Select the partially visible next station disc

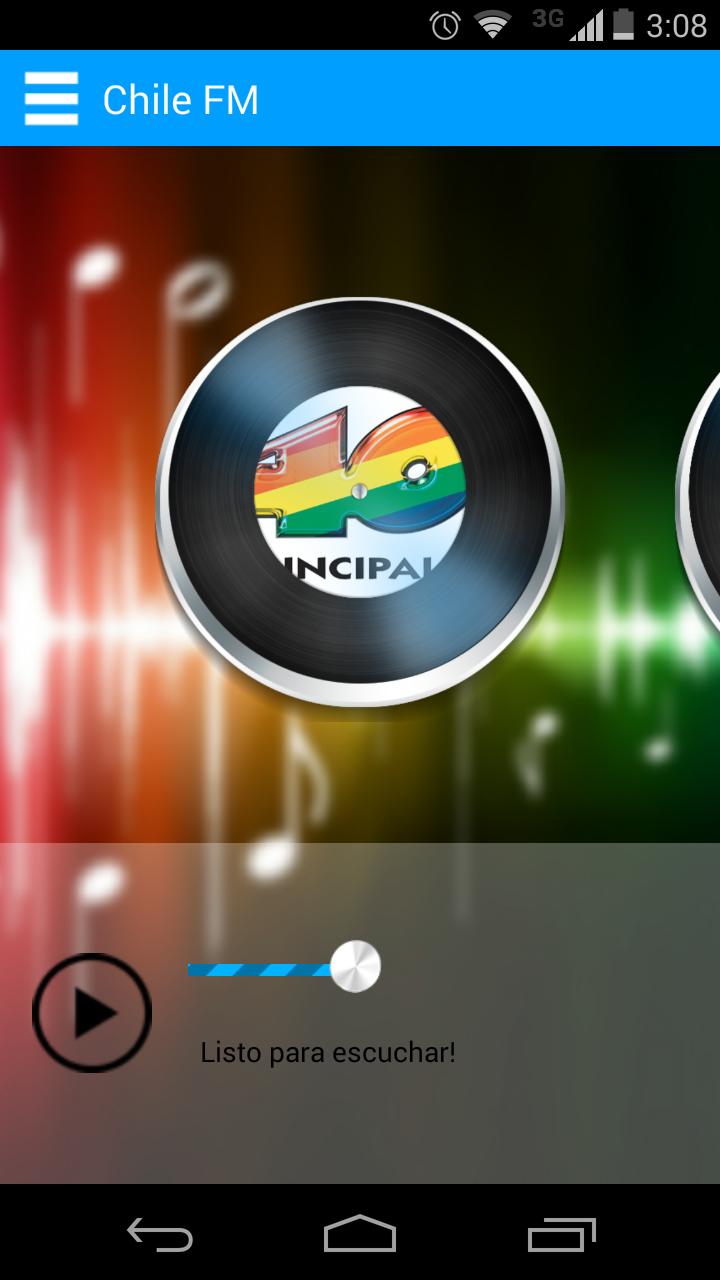(x=702, y=500)
